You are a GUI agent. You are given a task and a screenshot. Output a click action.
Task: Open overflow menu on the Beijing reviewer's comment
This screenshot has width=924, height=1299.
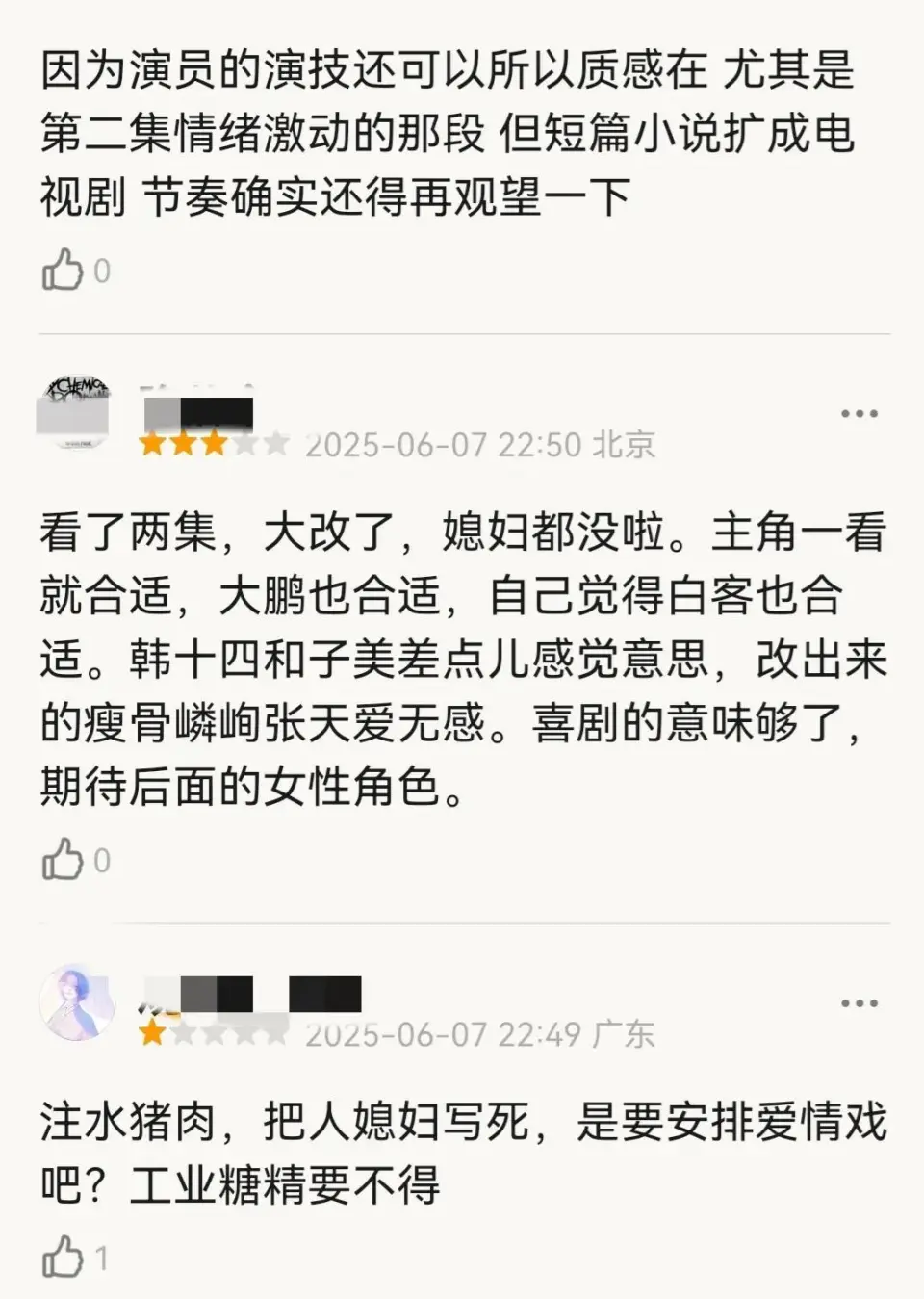tap(859, 414)
